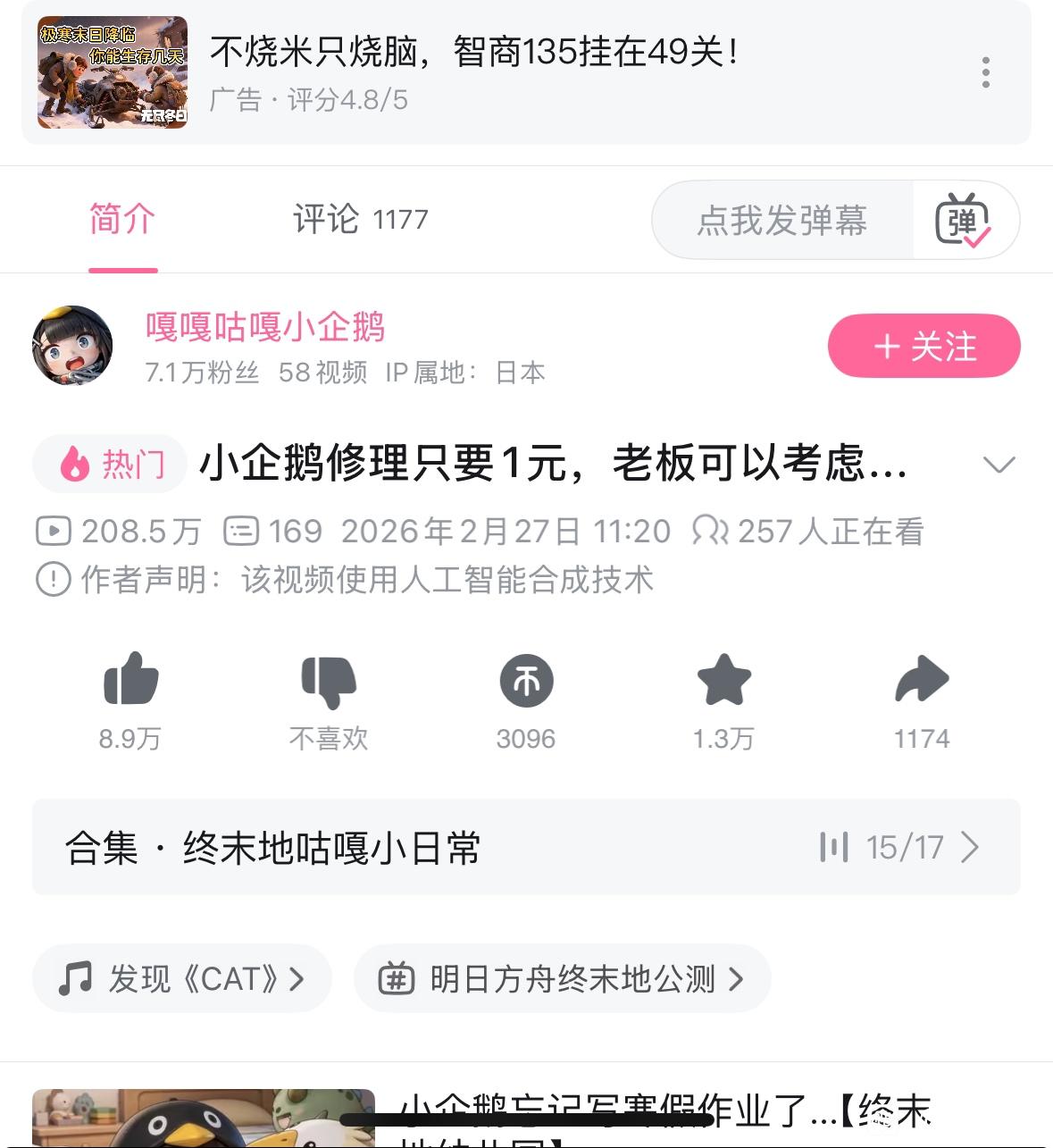Open the ad overflow menu dots
This screenshot has width=1053, height=1148.
click(985, 72)
